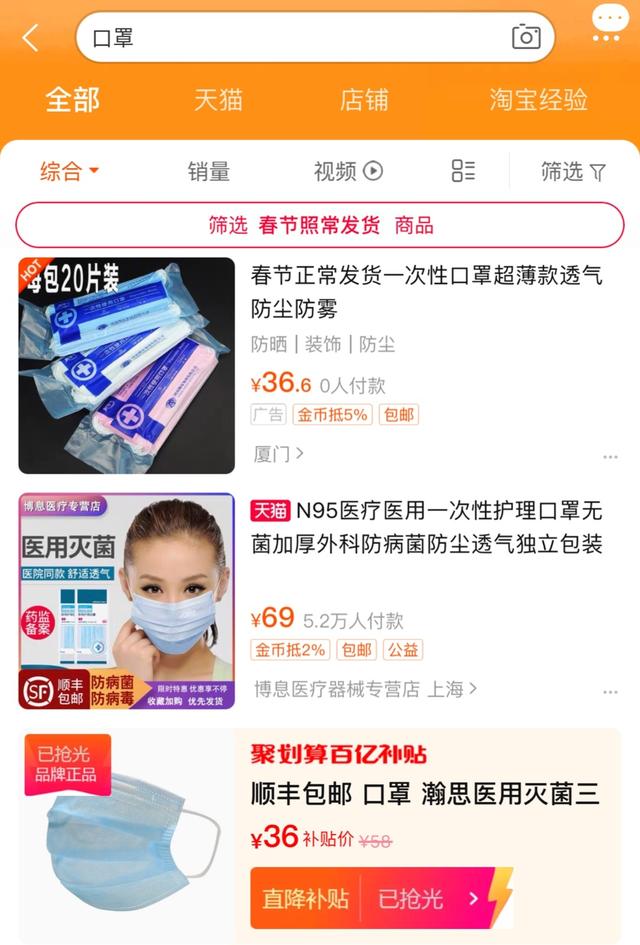The height and width of the screenshot is (945, 640).
Task: Open more options for the 厦门 listing
Action: pyautogui.click(x=610, y=457)
